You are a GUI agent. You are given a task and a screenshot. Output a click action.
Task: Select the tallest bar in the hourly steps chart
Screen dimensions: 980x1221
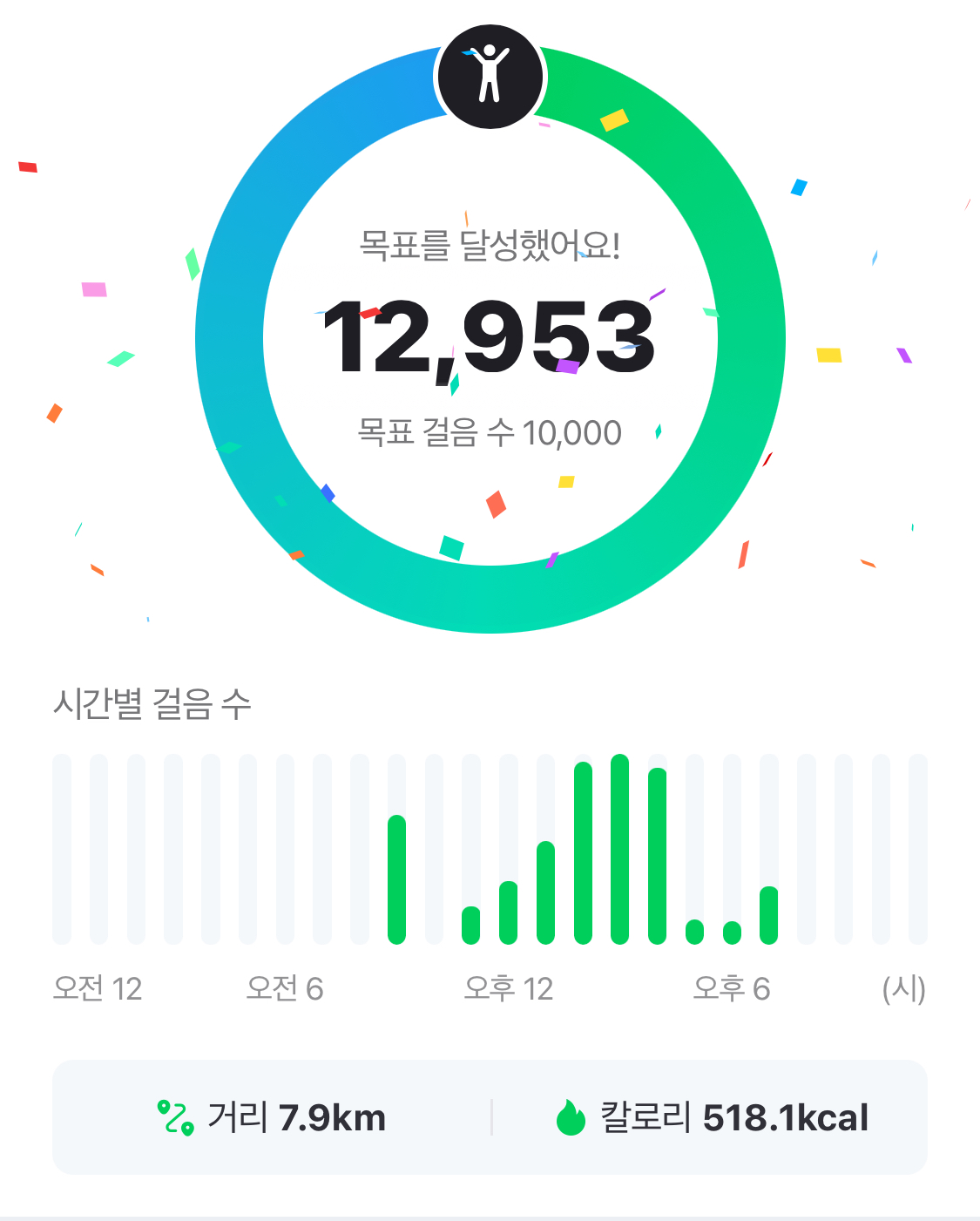coord(620,850)
